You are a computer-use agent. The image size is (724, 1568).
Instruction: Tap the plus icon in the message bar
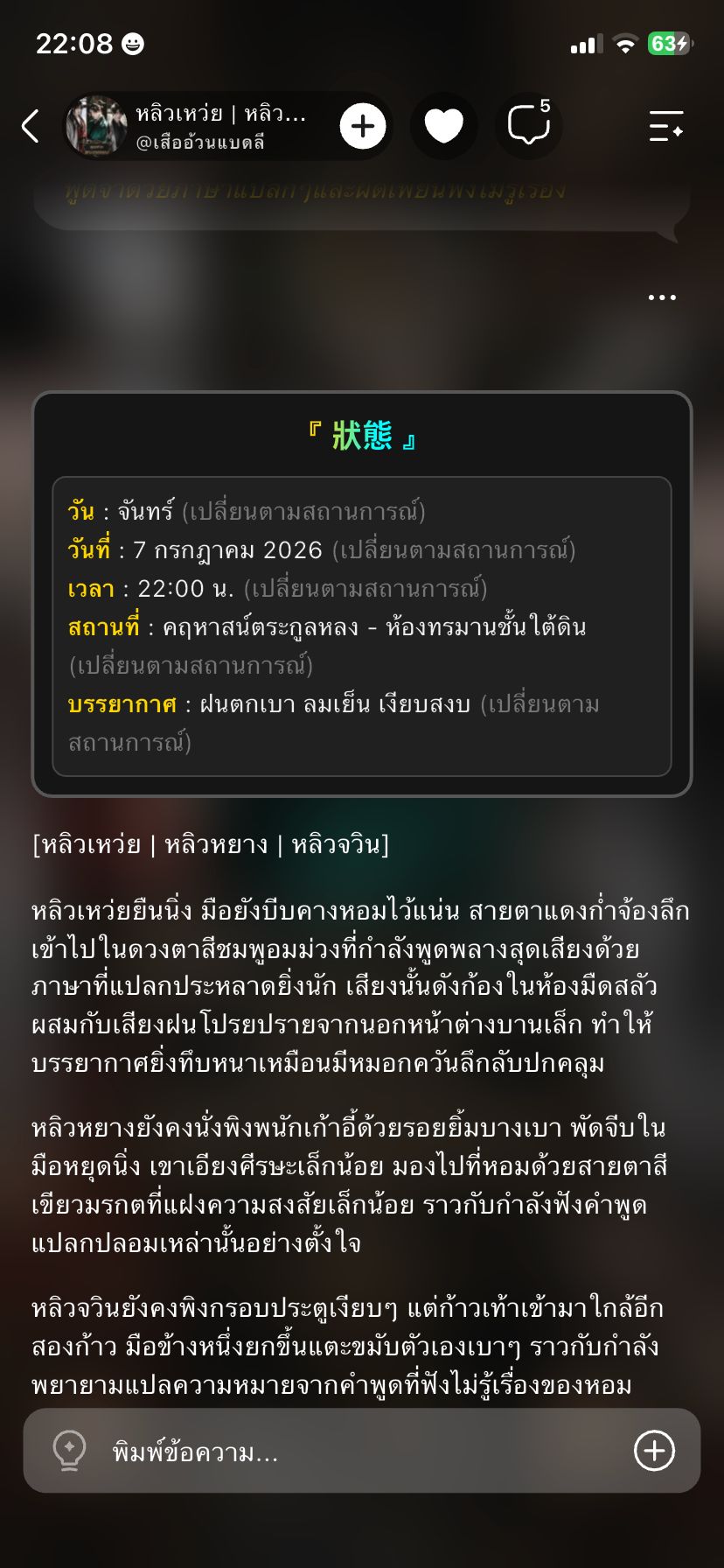(654, 1451)
